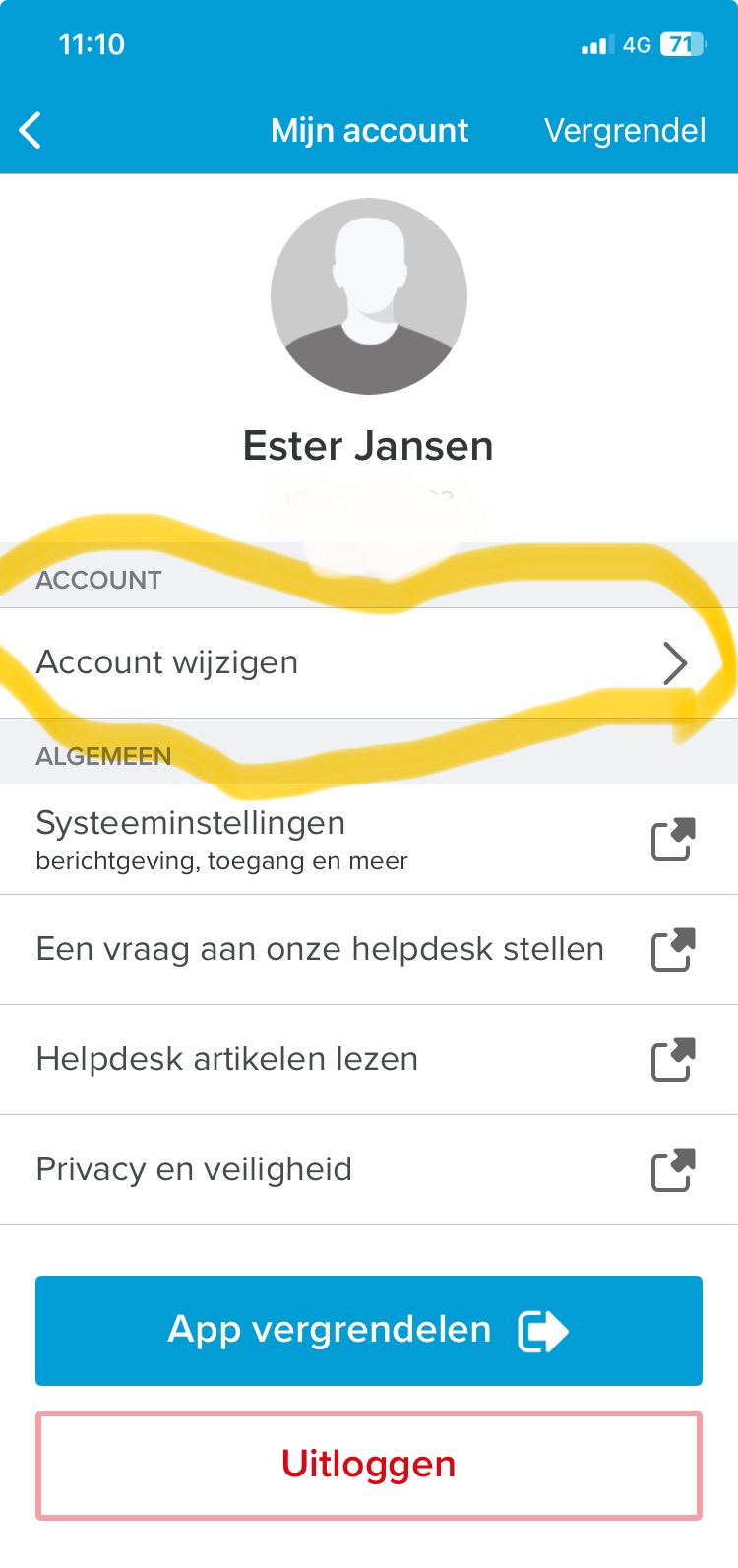Open Helpdesk artikelen lezen
Image resolution: width=738 pixels, height=1568 pixels.
coord(369,1060)
